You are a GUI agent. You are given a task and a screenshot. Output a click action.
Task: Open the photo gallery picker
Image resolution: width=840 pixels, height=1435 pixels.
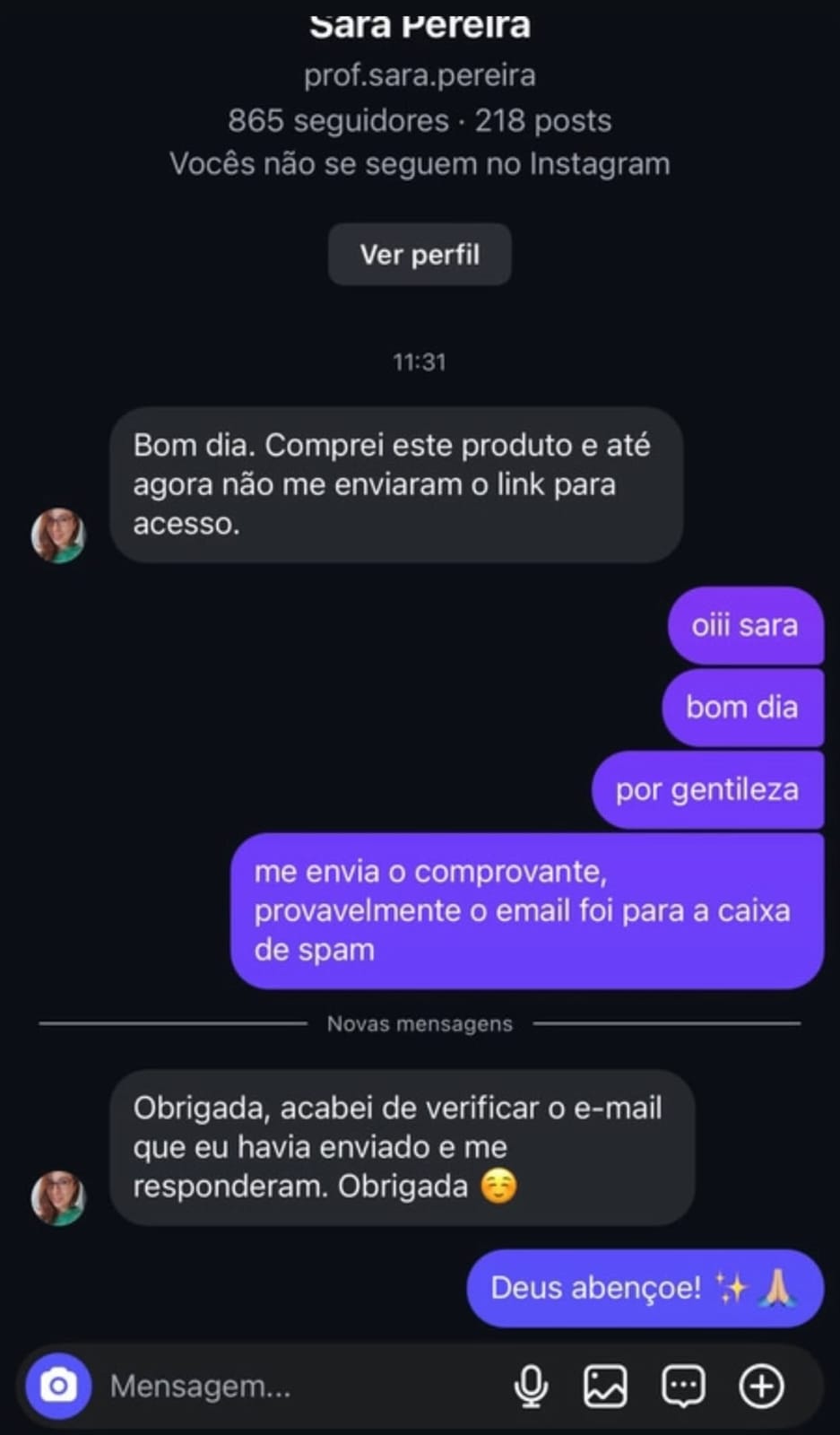point(606,1386)
